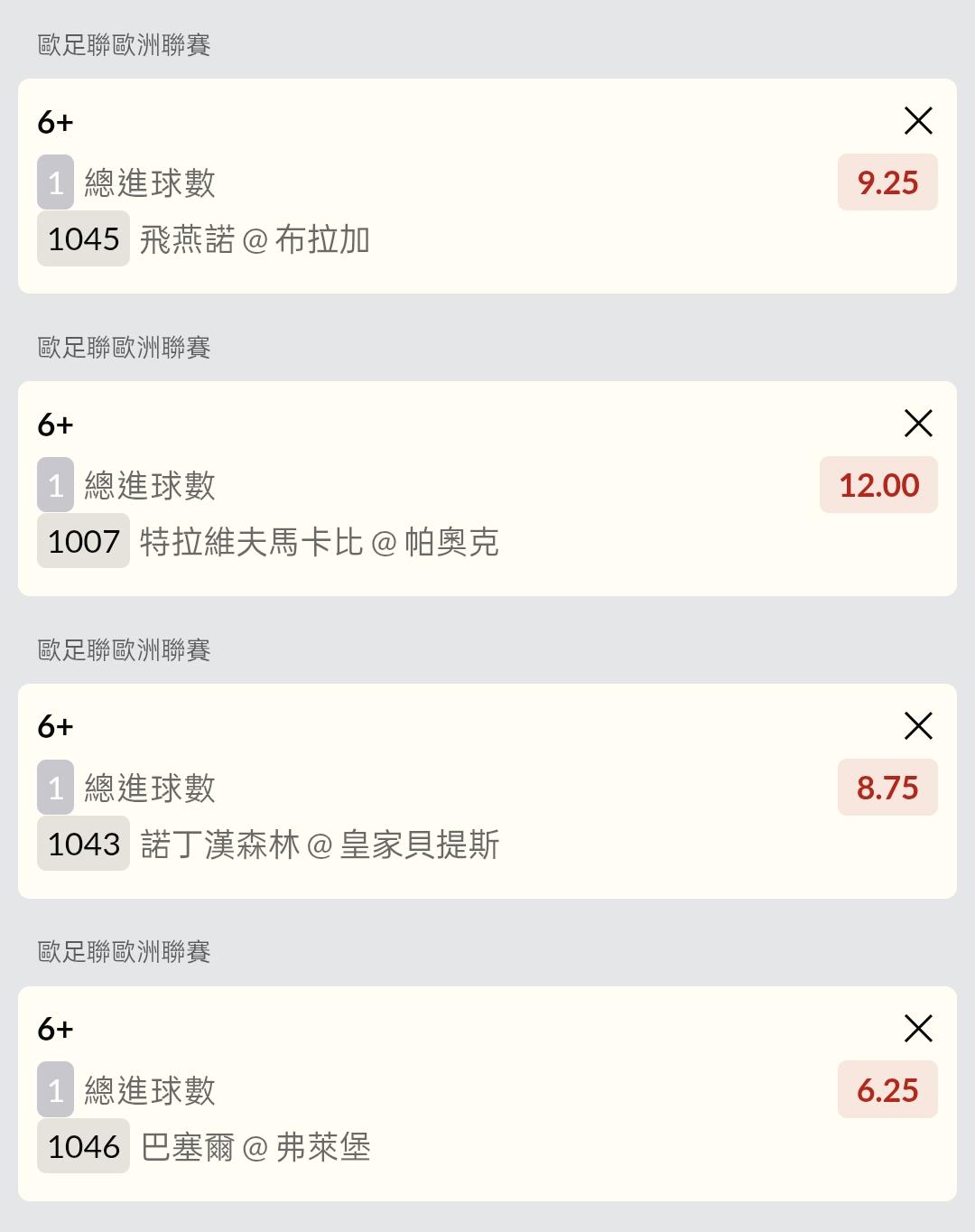Remove the 特拉維夫馬卡比 @ 帕奧克 selection
Viewport: 975px width, 1232px height.
[918, 423]
